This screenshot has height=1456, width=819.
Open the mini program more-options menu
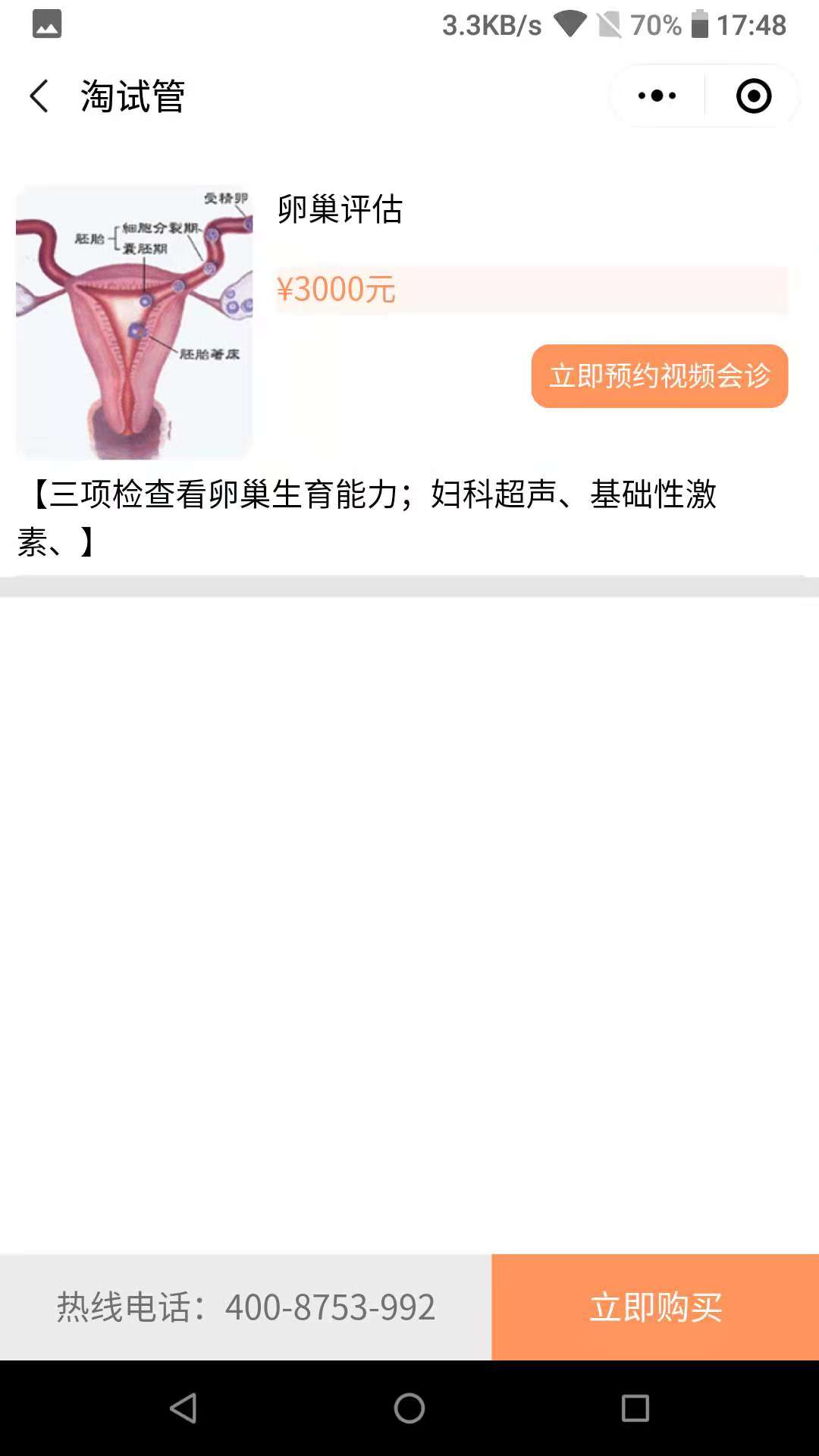pos(657,96)
